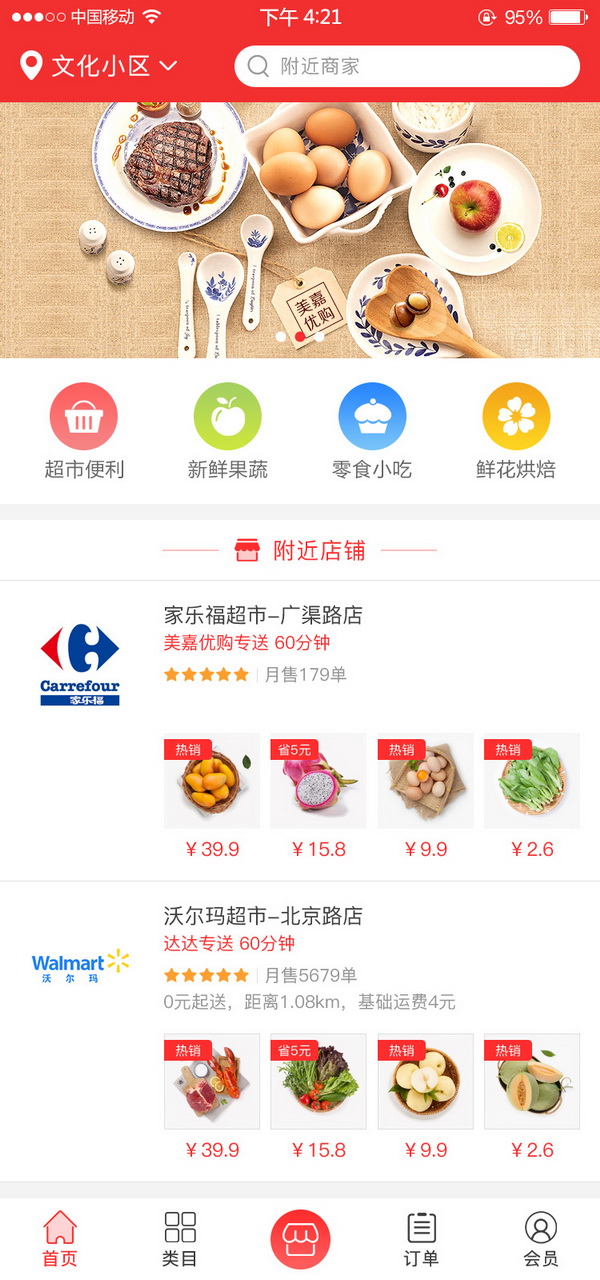Screen dimensions: 600x1280
Task: Select the ¥9.9 eggs at 家乐福
Action: click(x=425, y=782)
